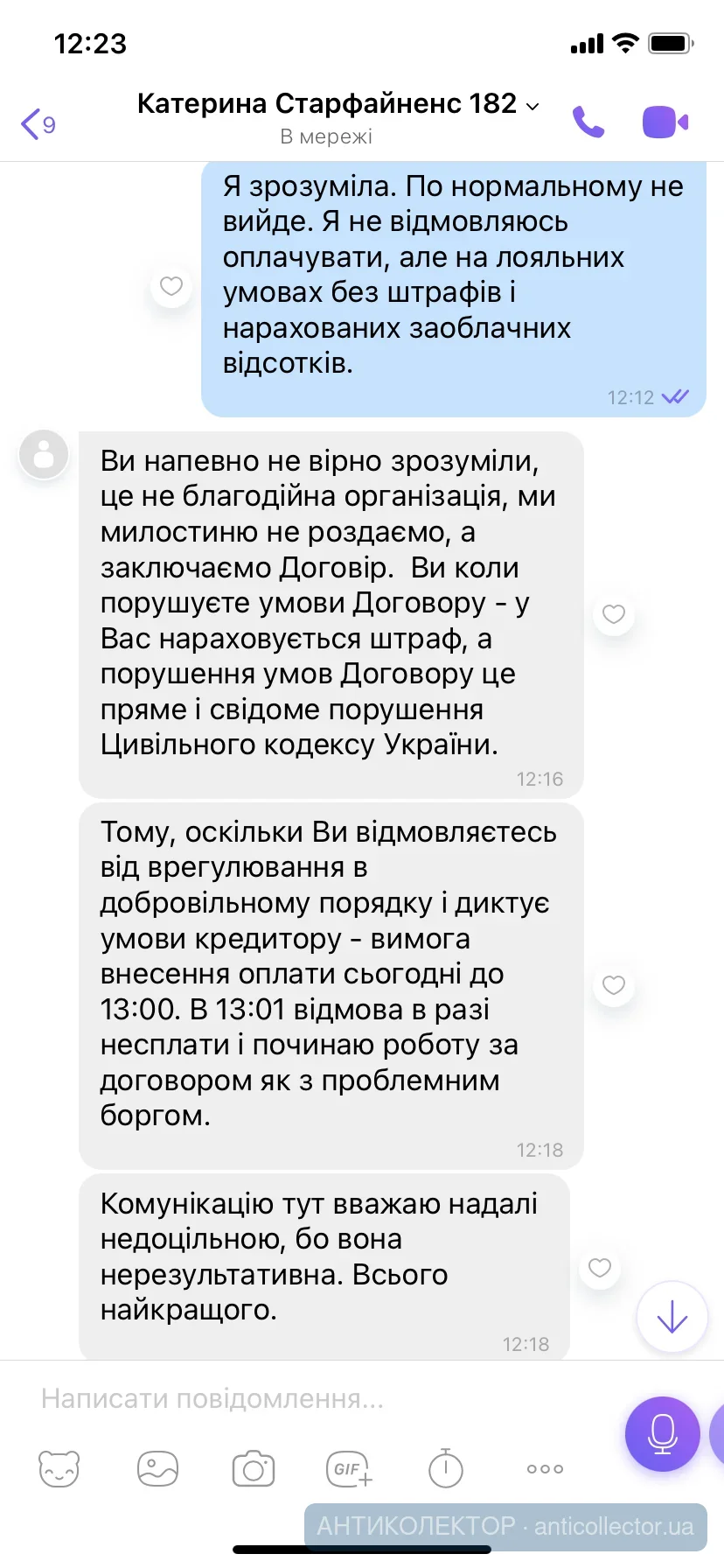Start a voice call with Катерина
Image resolution: width=724 pixels, height=1568 pixels.
pyautogui.click(x=588, y=122)
